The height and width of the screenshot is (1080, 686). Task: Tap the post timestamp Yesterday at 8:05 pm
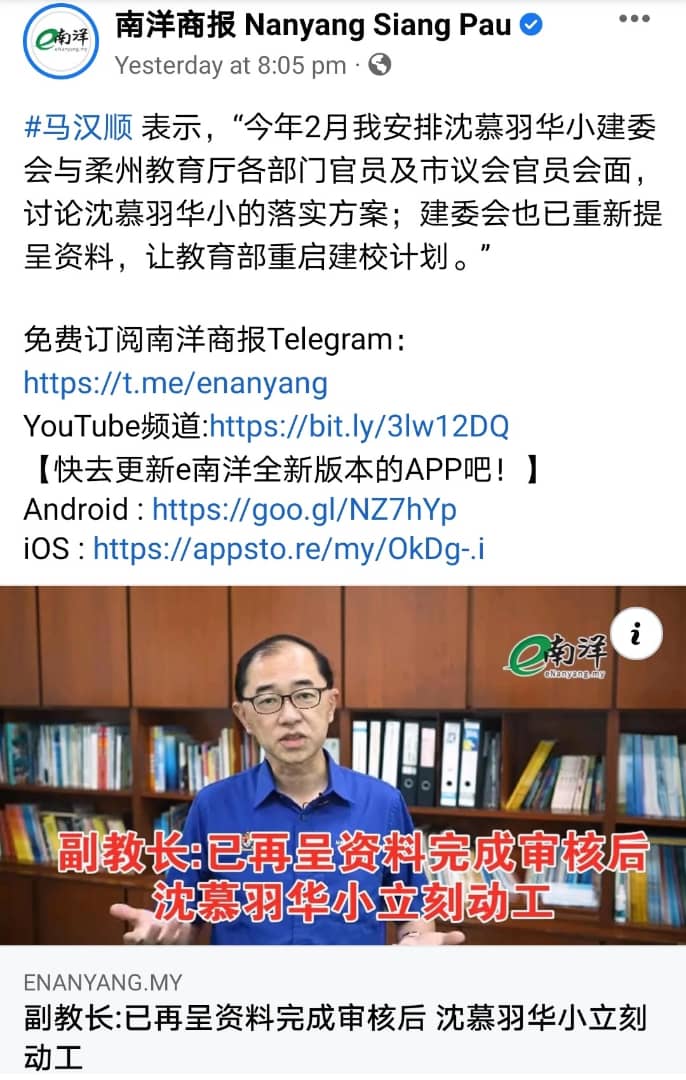[229, 65]
